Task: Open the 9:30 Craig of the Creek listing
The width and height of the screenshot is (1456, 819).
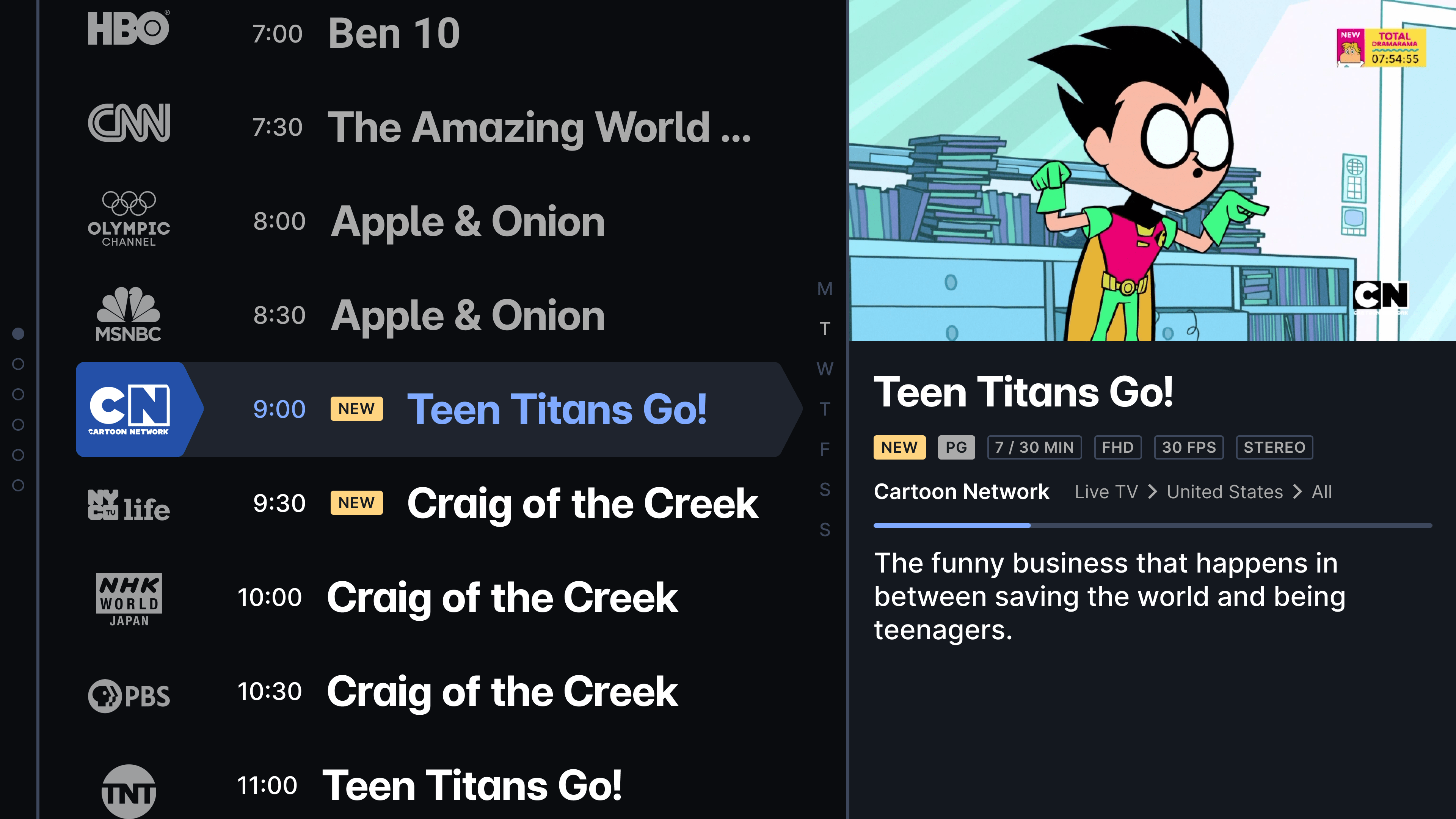Action: [582, 503]
